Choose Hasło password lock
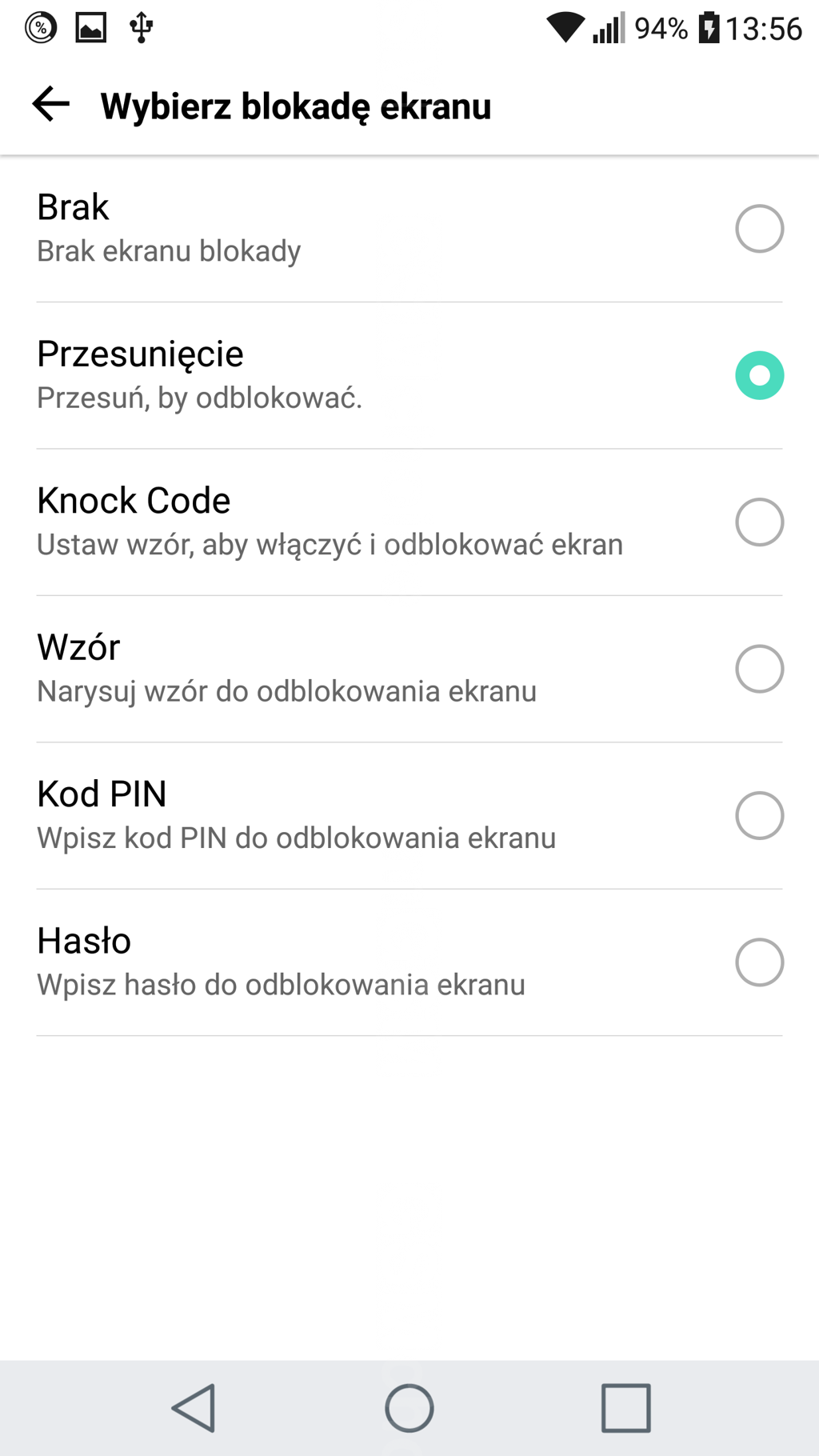This screenshot has height=1456, width=819. click(x=758, y=962)
